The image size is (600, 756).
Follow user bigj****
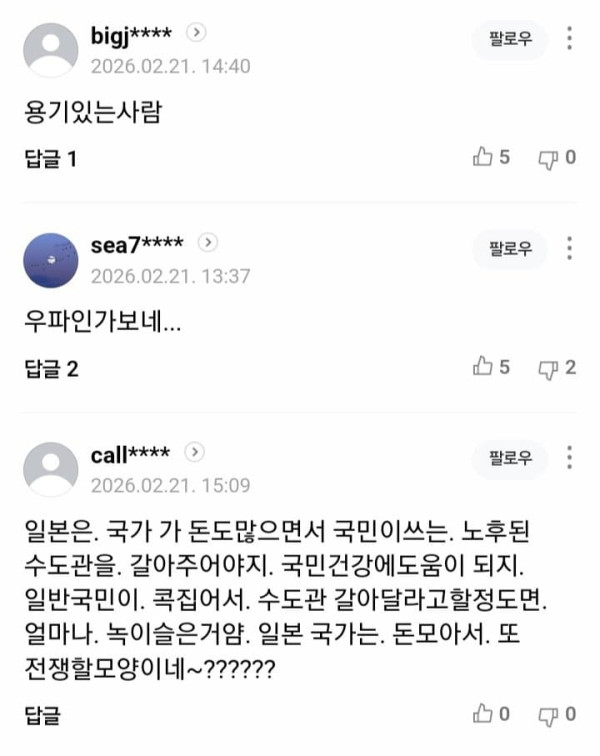click(x=509, y=40)
